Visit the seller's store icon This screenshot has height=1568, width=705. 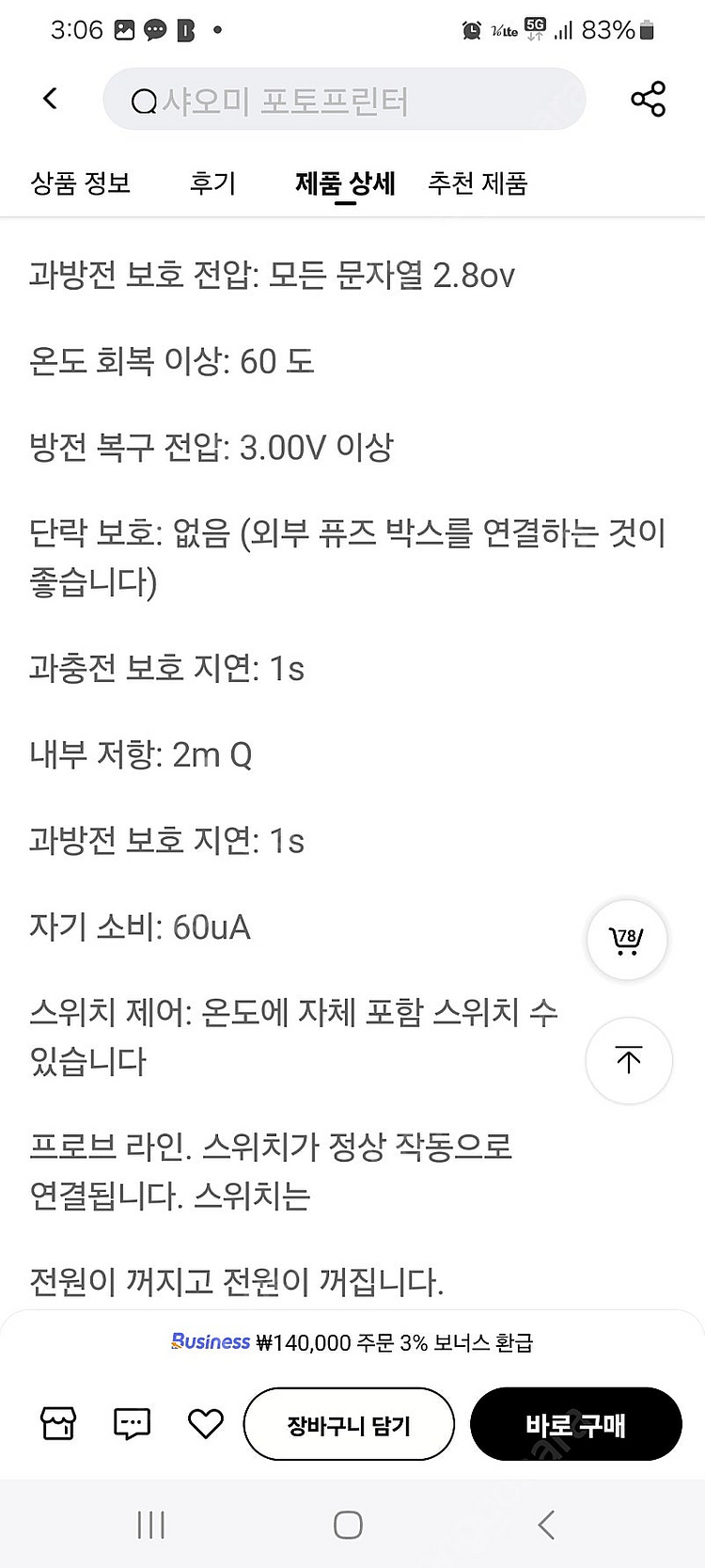pos(58,1424)
